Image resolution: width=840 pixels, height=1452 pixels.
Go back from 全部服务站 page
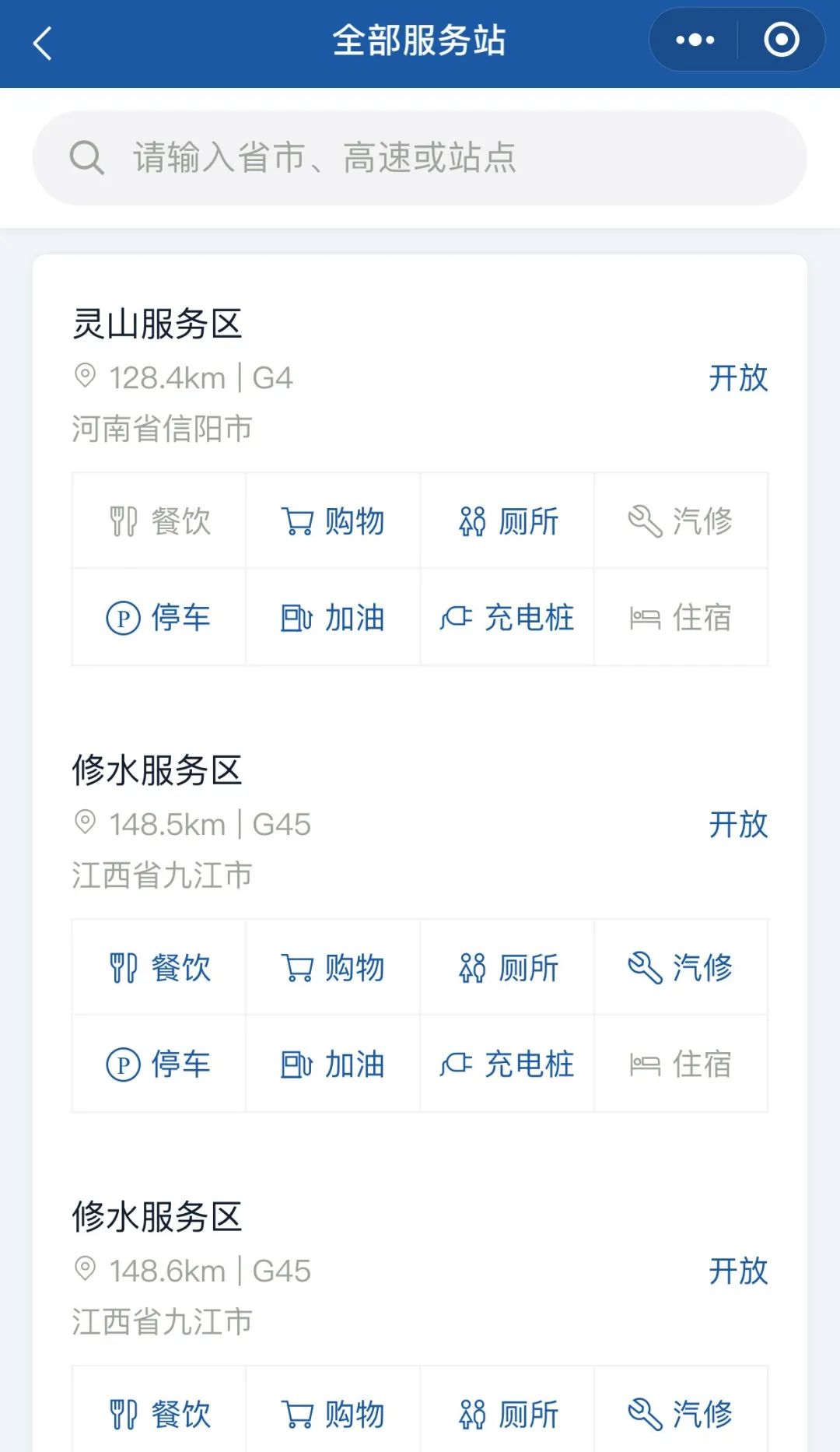click(x=44, y=43)
